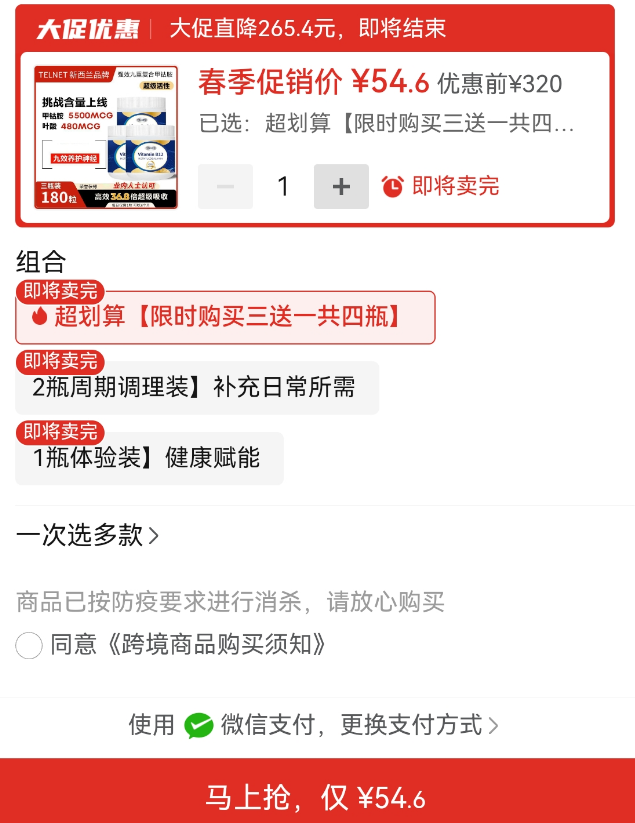The height and width of the screenshot is (823, 635).
Task: Check the 同意 agreement circle
Action: tap(29, 645)
